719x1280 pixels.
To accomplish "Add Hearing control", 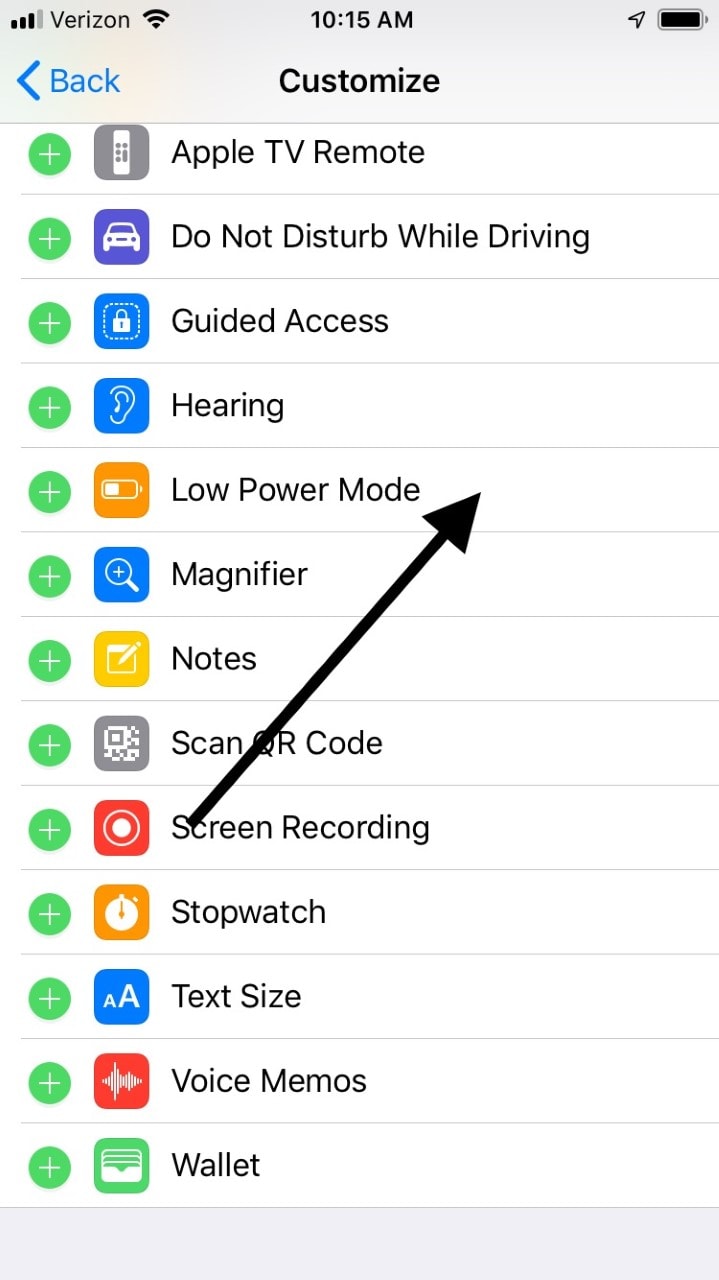I will pos(50,406).
